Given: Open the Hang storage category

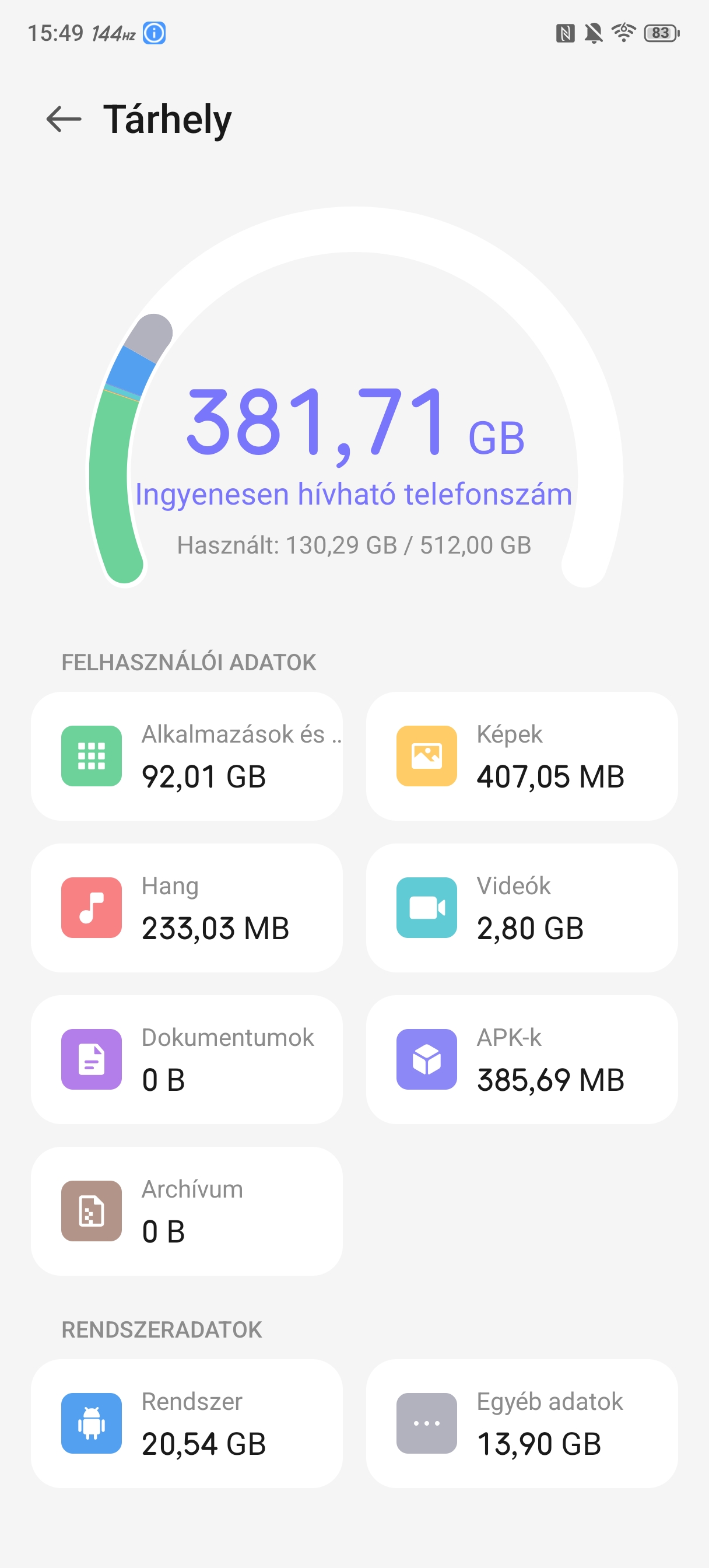Looking at the screenshot, I should click(x=187, y=908).
